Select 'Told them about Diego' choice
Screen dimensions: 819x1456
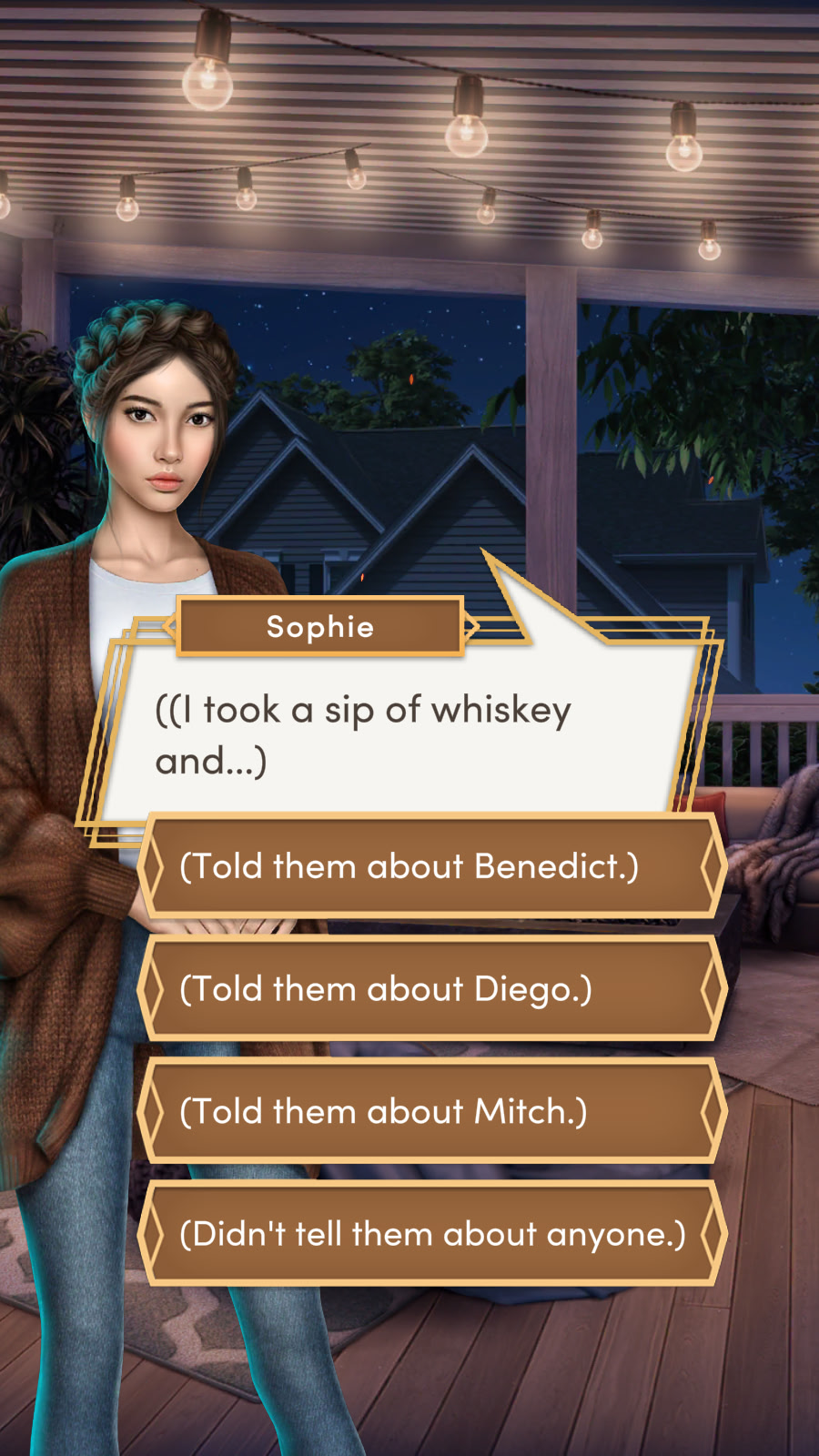(431, 989)
